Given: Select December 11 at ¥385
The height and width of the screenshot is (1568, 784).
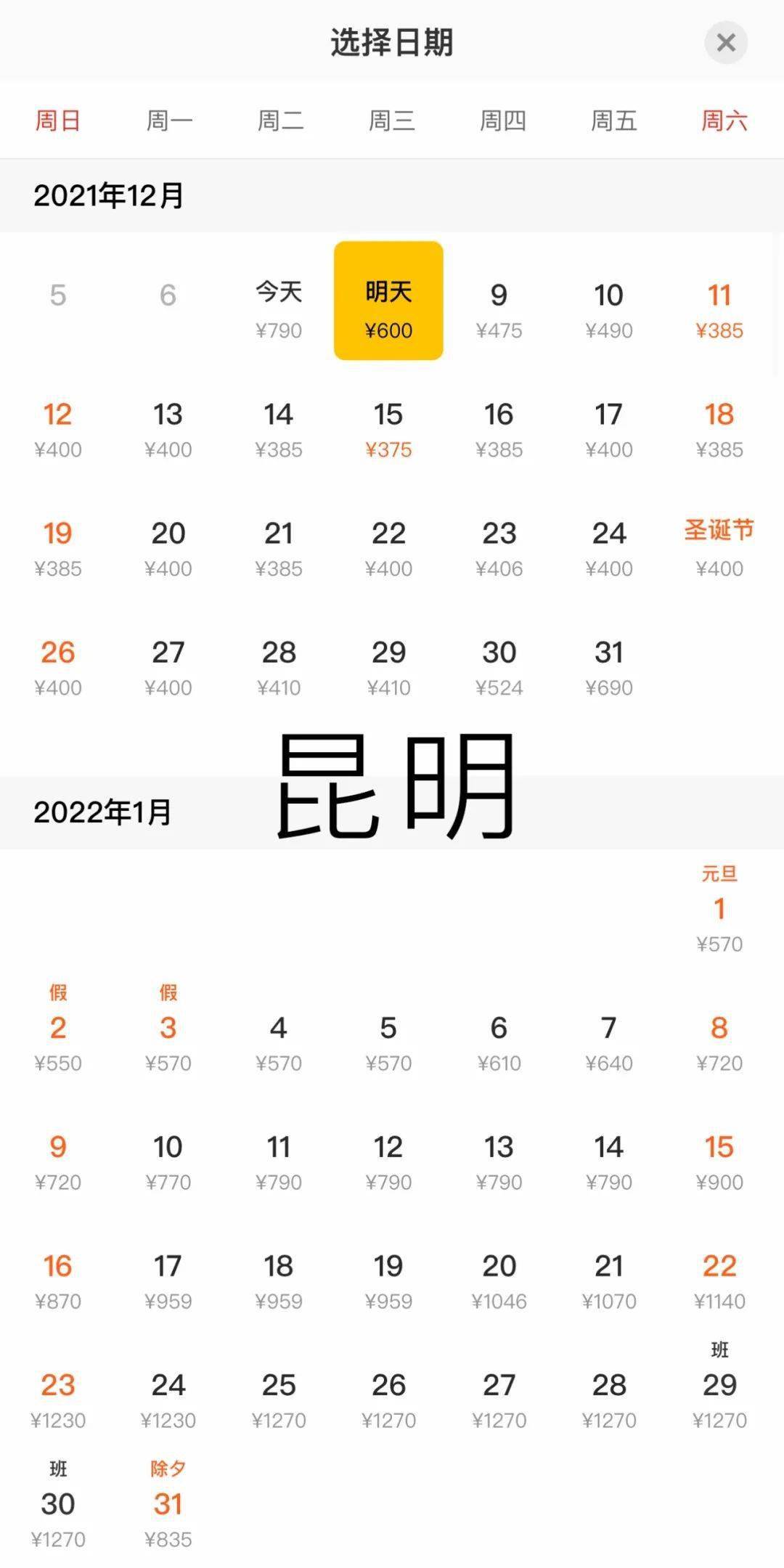Looking at the screenshot, I should click(x=719, y=310).
